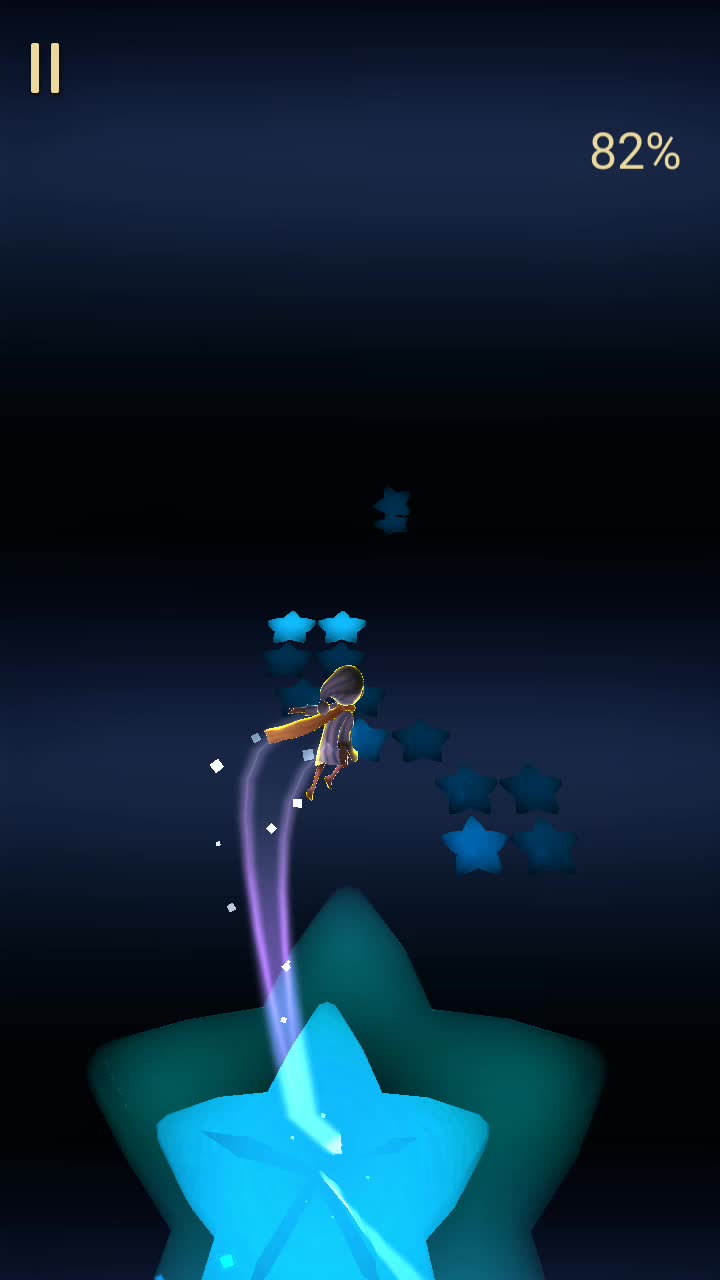Pause the game
Viewport: 720px width, 1280px height.
click(45, 68)
